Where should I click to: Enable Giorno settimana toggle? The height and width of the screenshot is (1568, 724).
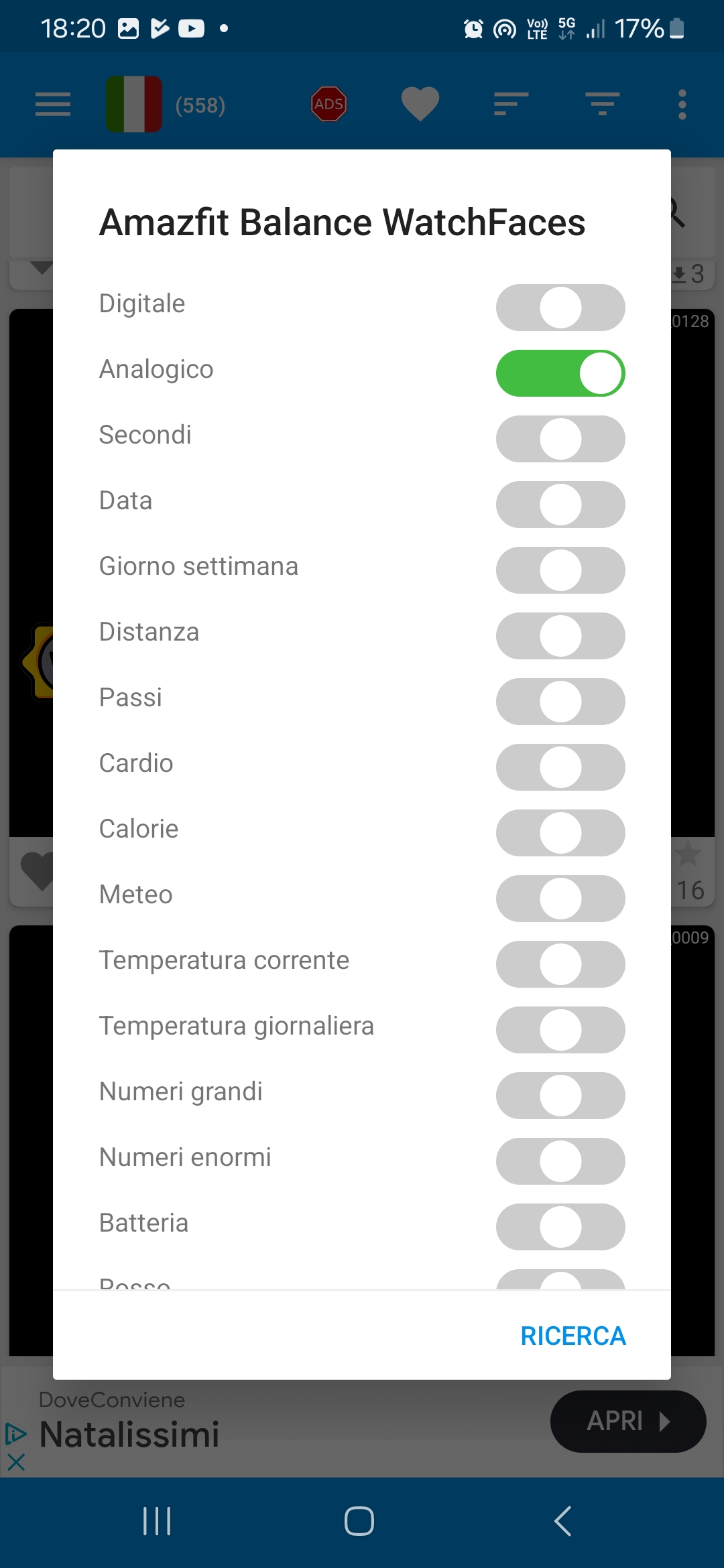[560, 570]
